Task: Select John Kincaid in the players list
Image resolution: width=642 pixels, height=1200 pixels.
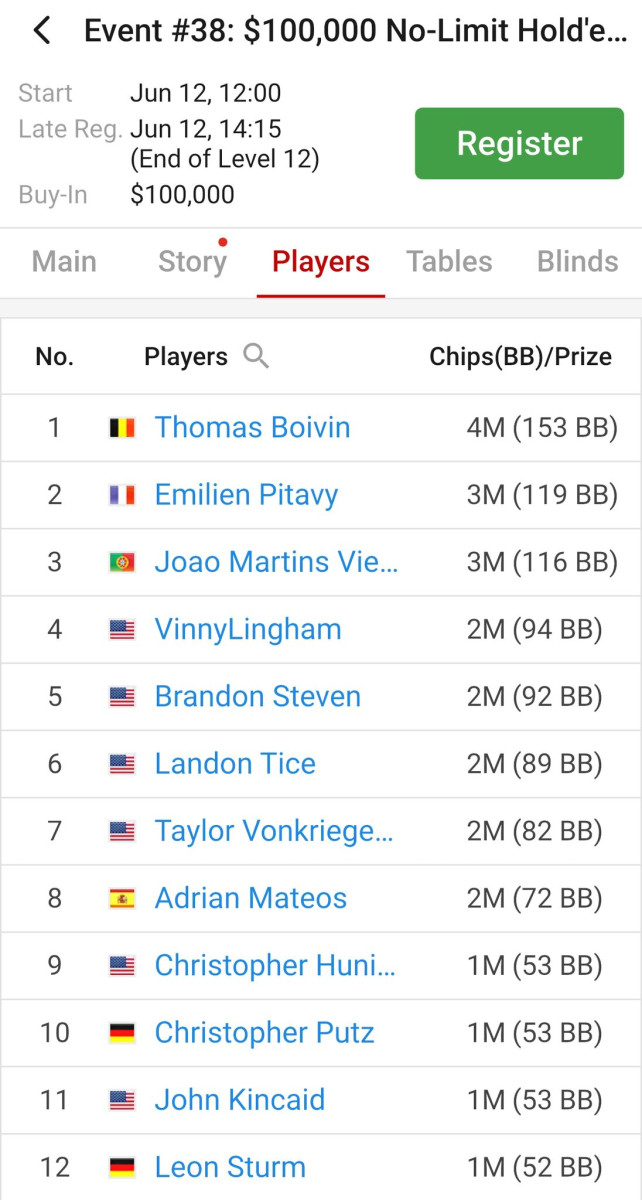Action: tap(240, 1100)
